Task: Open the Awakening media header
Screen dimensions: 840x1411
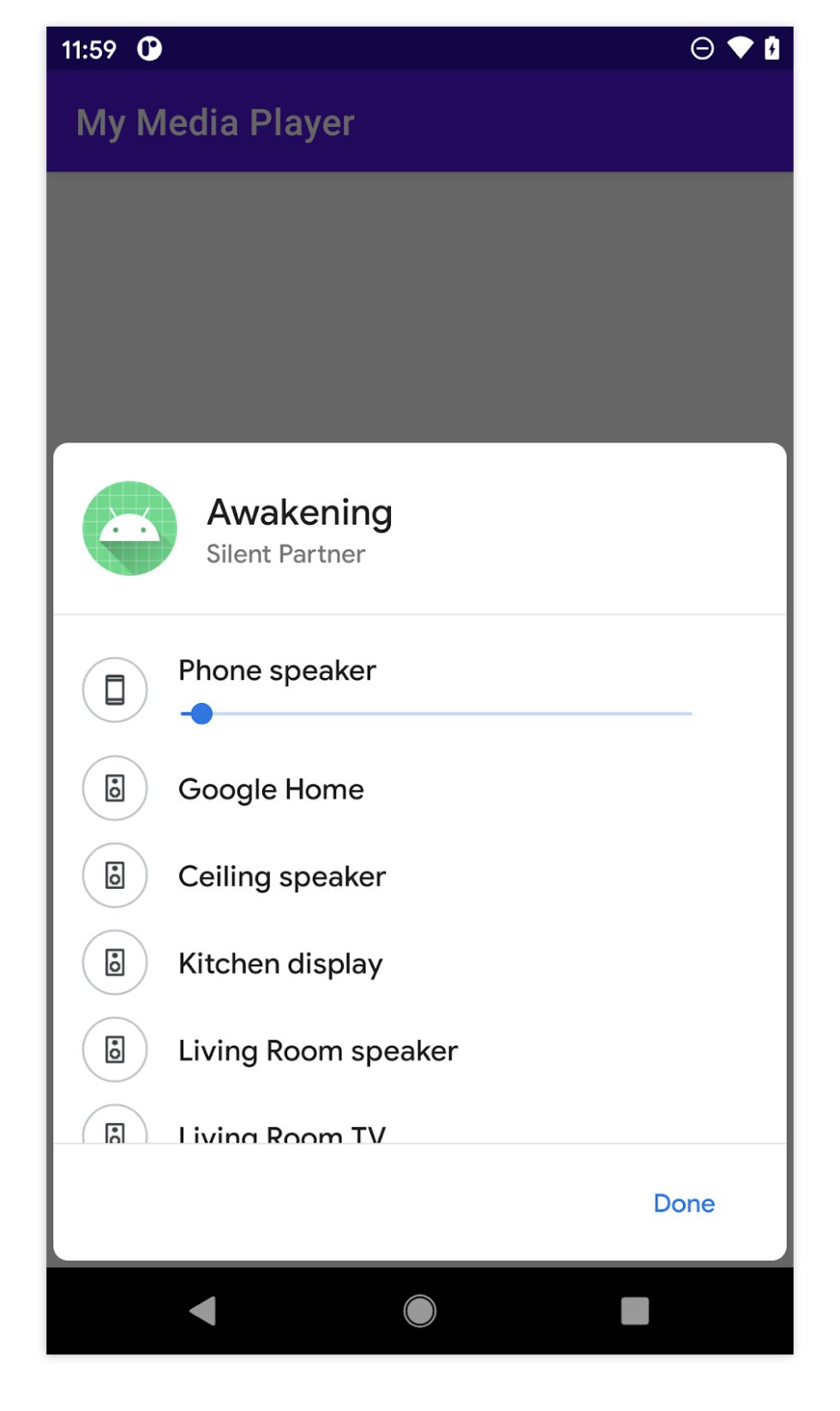Action: [299, 529]
